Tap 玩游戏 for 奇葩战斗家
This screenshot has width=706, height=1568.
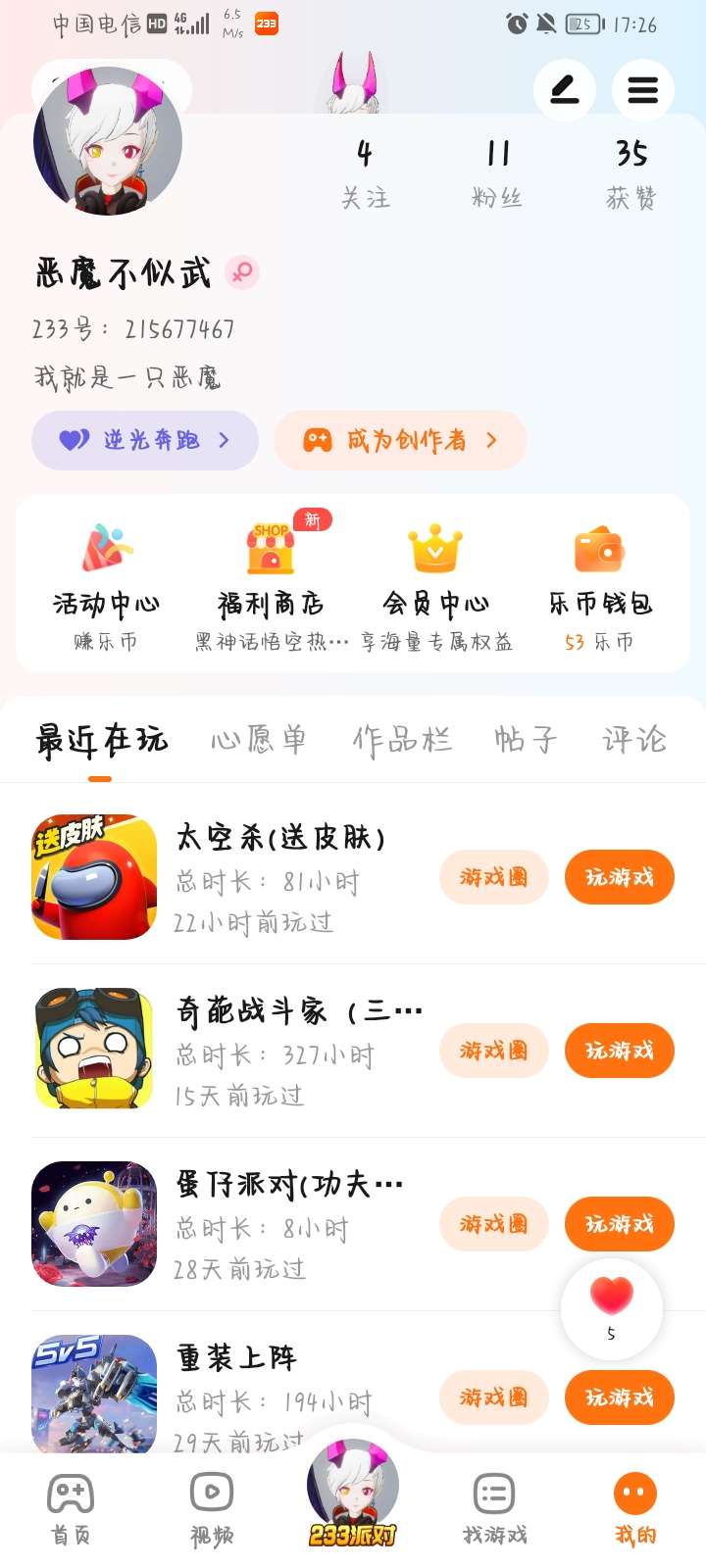point(619,1051)
